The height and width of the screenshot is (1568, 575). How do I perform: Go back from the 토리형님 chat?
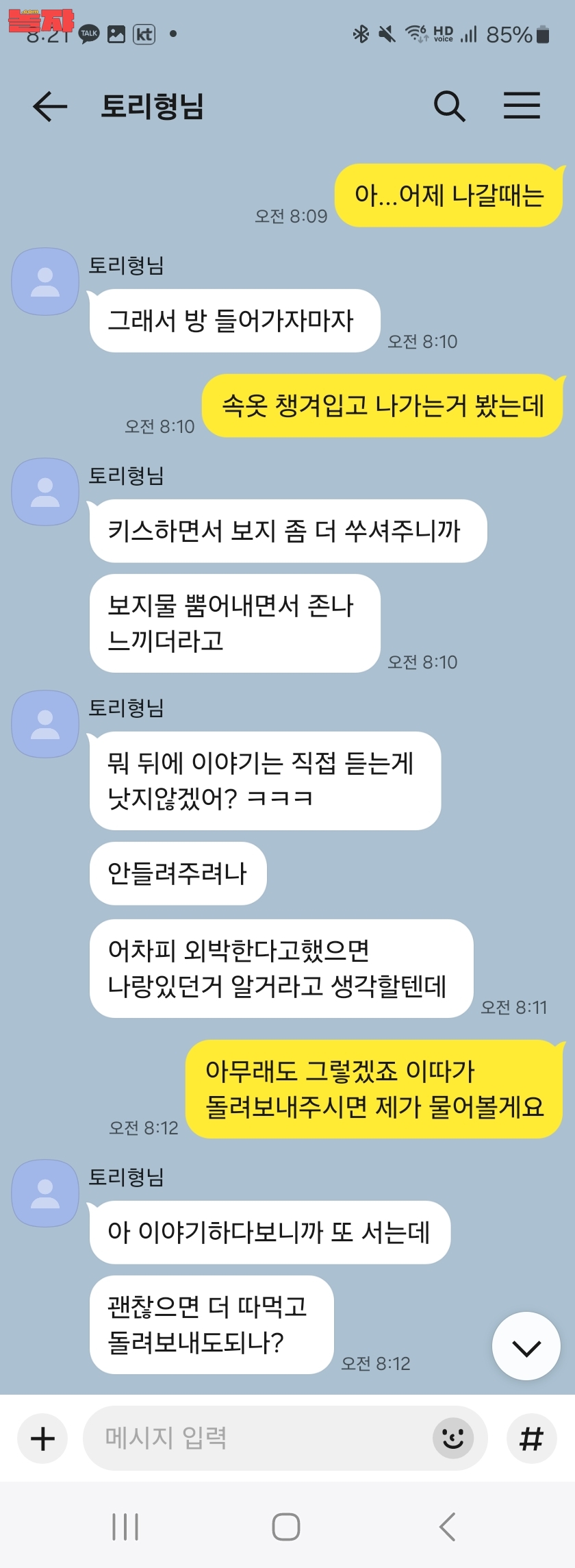(50, 106)
